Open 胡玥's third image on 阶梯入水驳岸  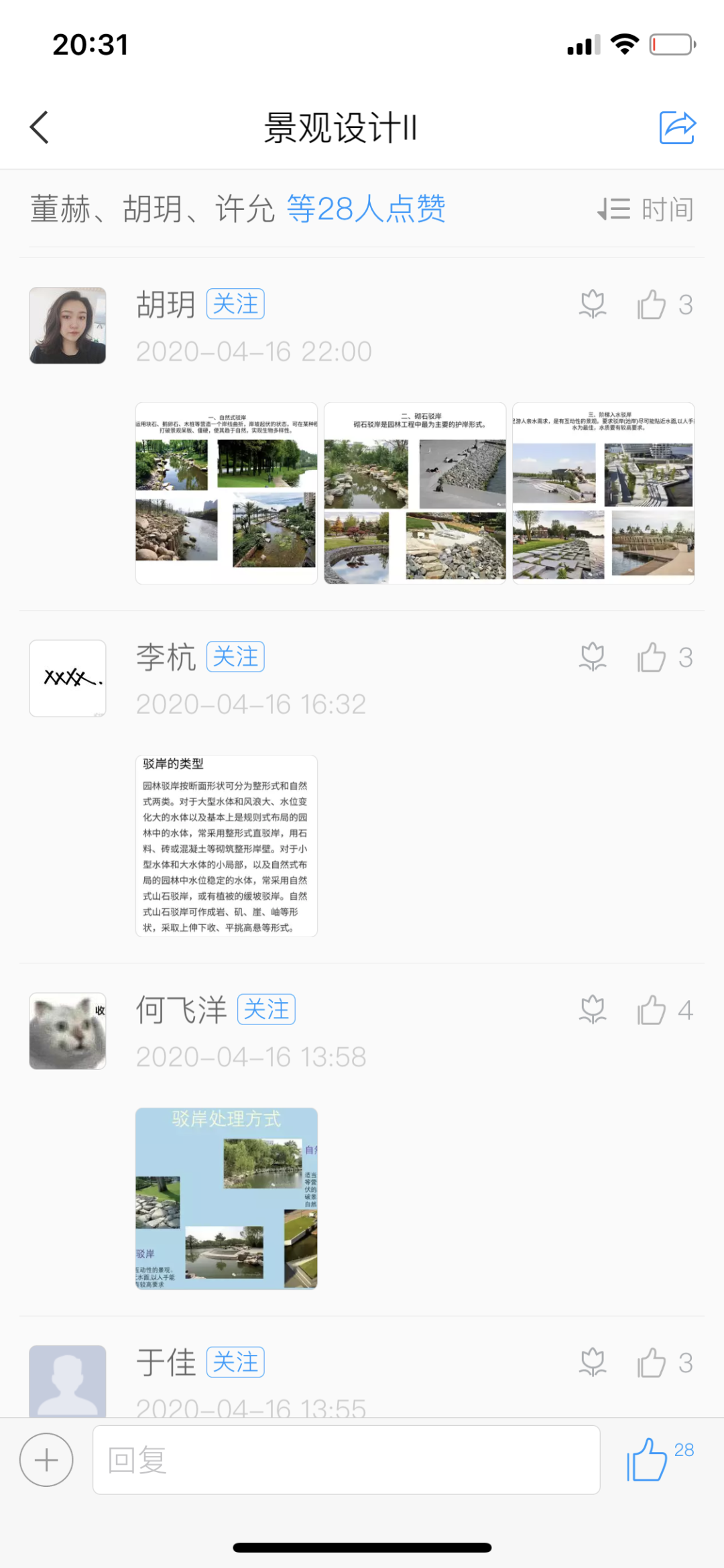pyautogui.click(x=603, y=493)
